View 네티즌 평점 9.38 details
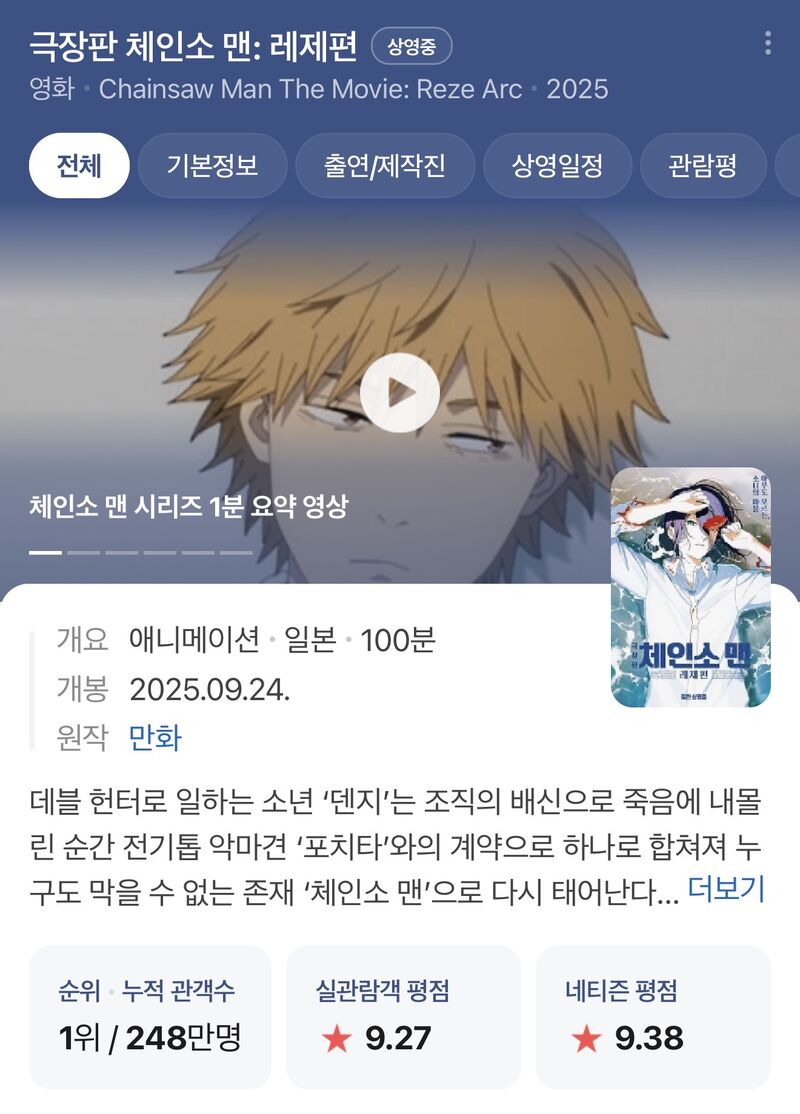 [653, 1016]
